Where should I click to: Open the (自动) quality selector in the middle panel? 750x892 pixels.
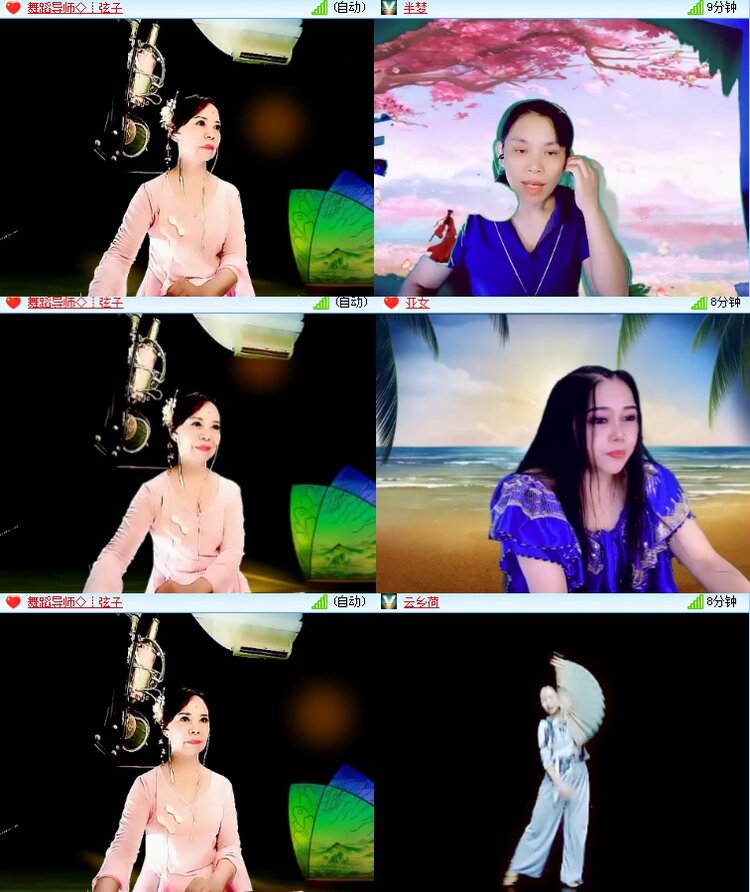[x=350, y=304]
